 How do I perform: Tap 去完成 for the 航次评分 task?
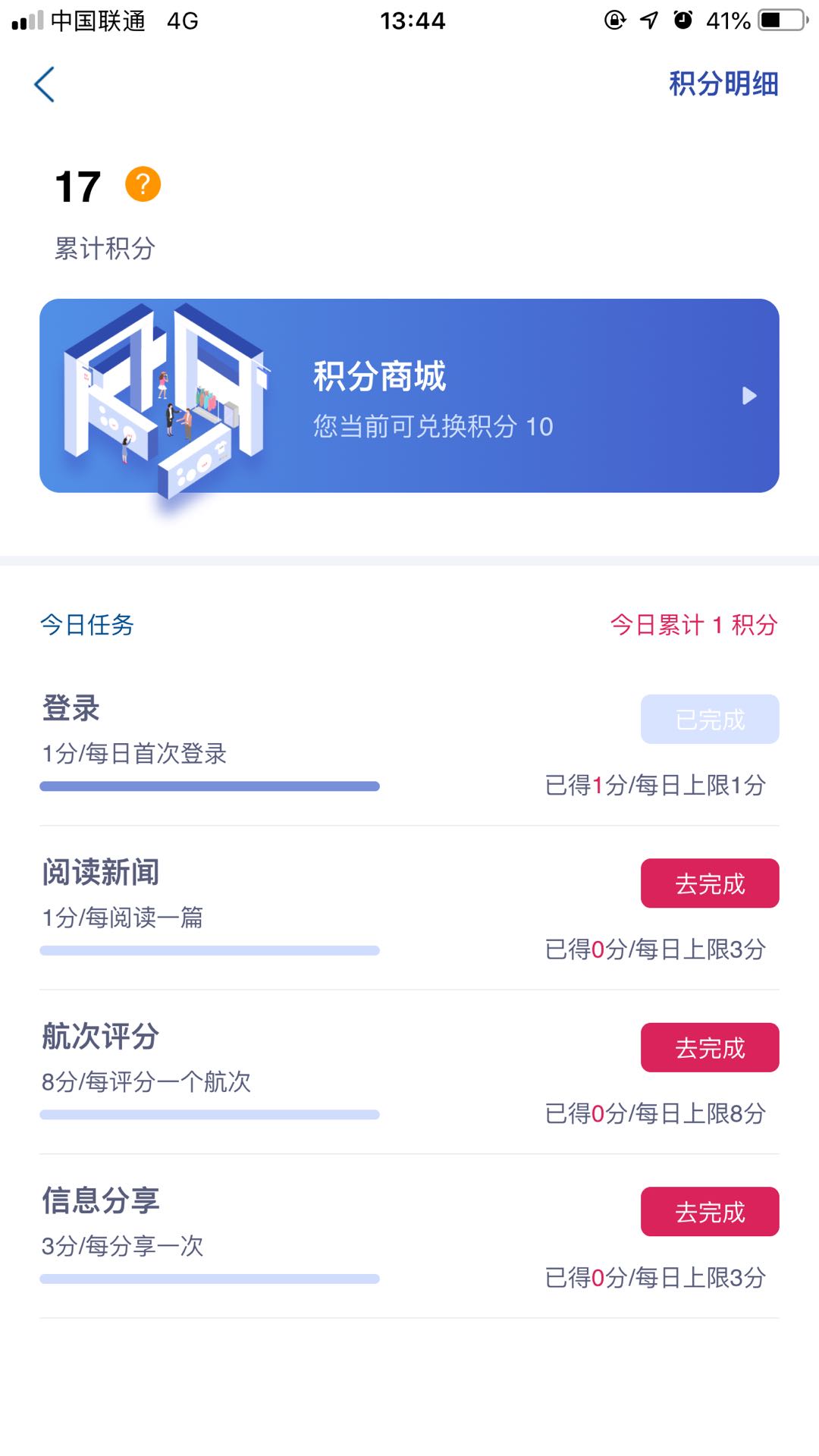[710, 1047]
